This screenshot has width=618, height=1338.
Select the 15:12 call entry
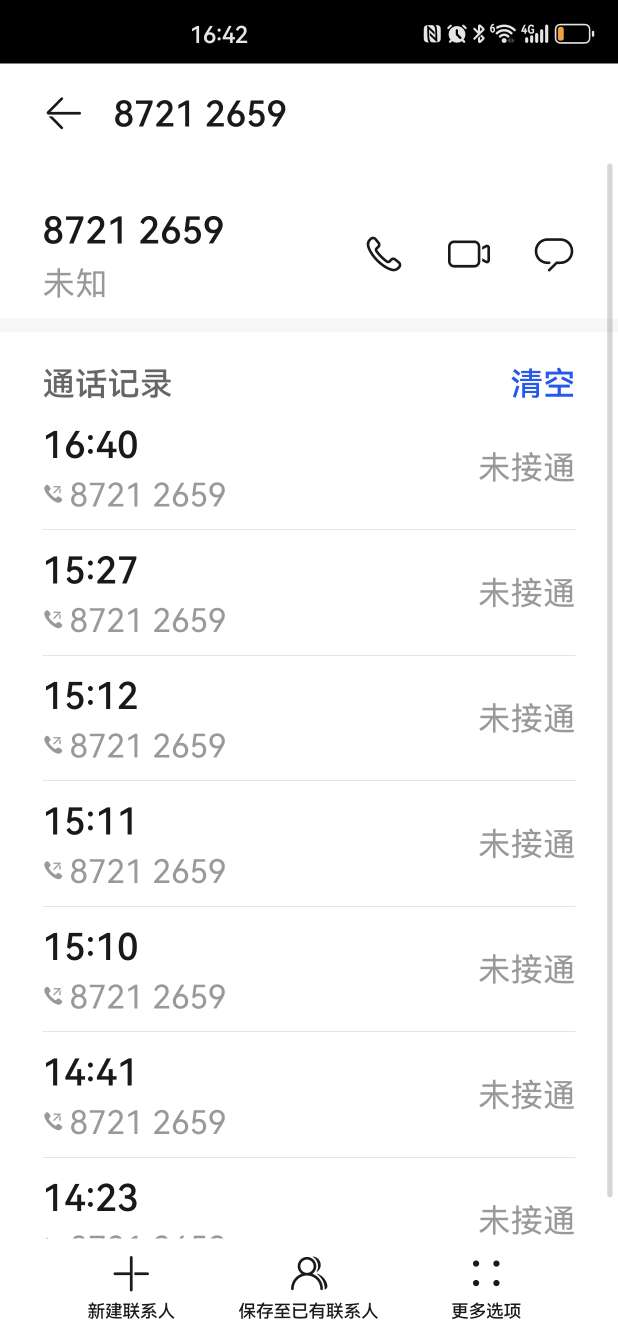pyautogui.click(x=309, y=718)
